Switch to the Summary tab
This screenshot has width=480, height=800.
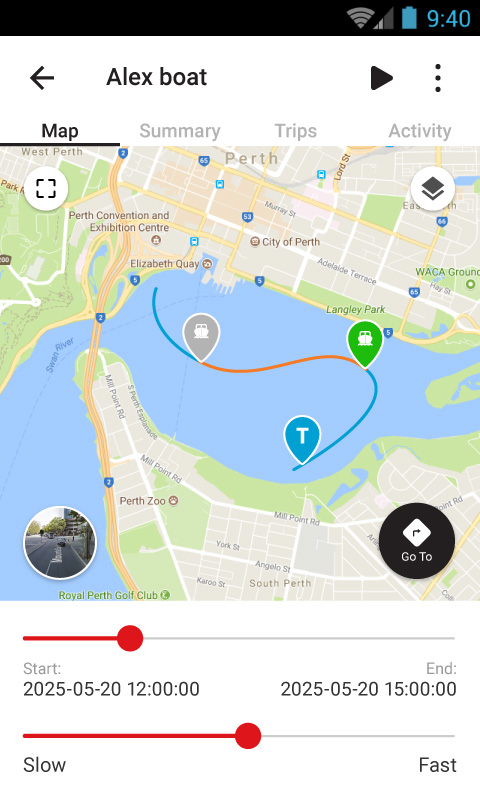coord(180,131)
